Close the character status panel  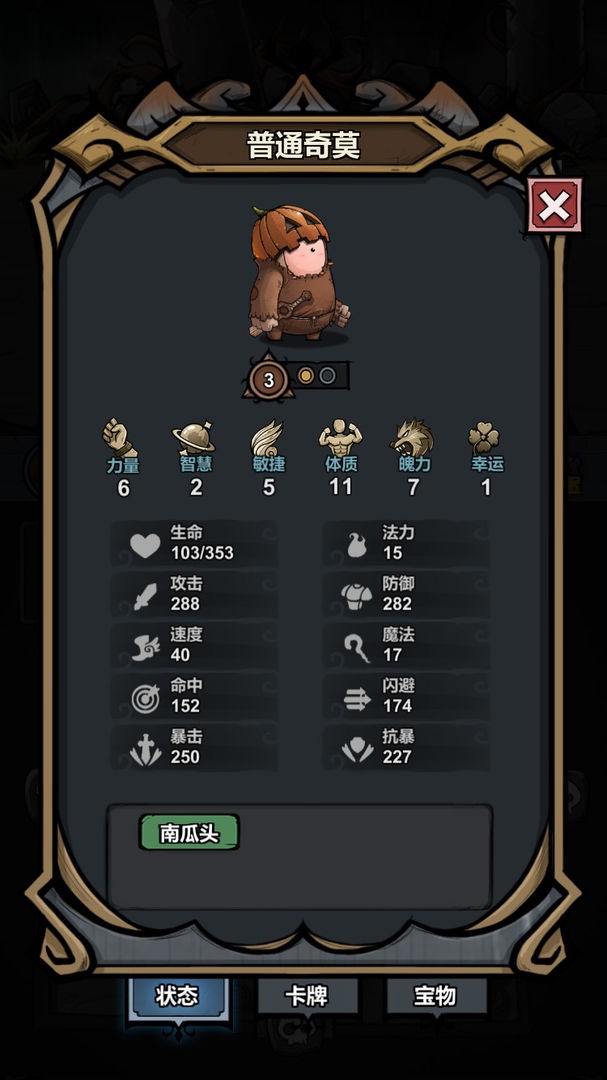pos(554,207)
